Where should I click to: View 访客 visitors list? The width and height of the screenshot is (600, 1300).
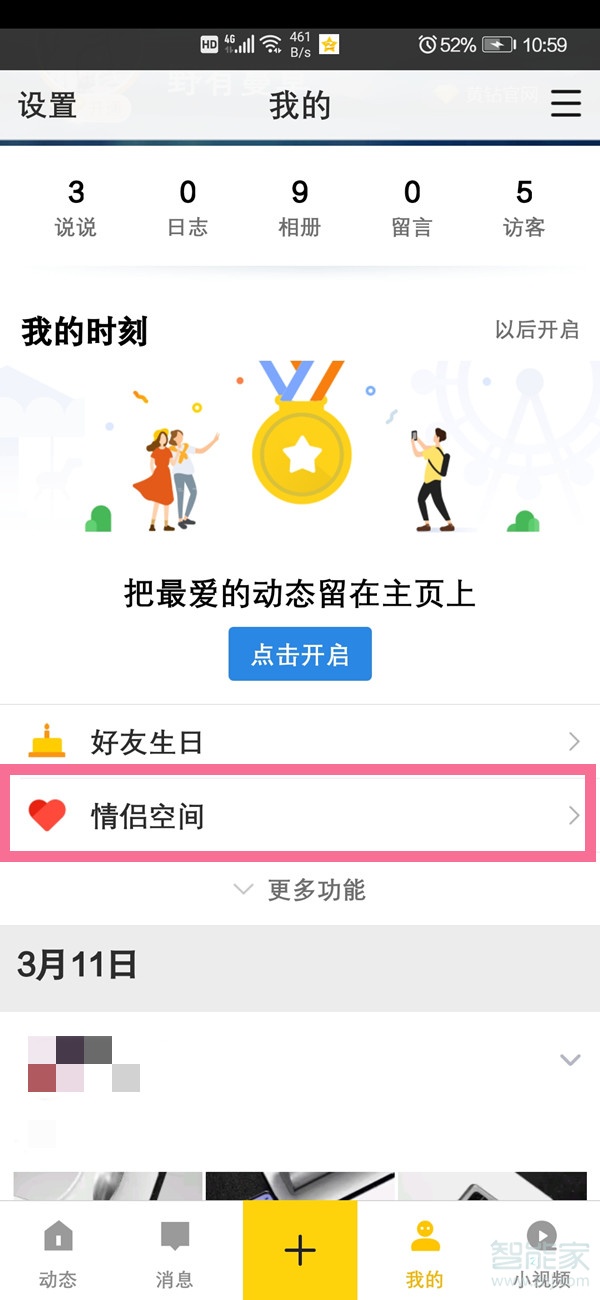click(524, 208)
